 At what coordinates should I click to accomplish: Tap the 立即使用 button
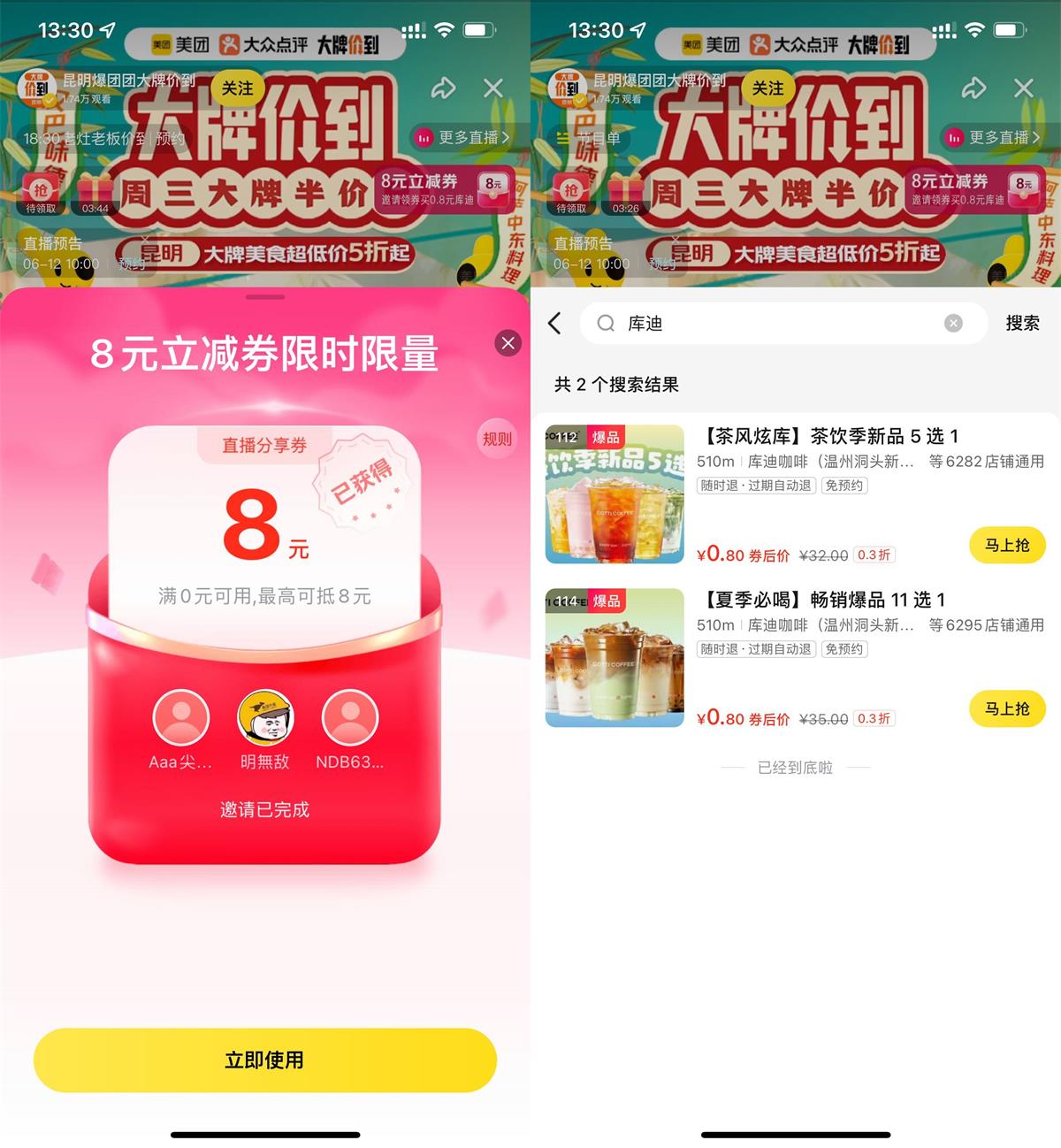click(x=264, y=1060)
